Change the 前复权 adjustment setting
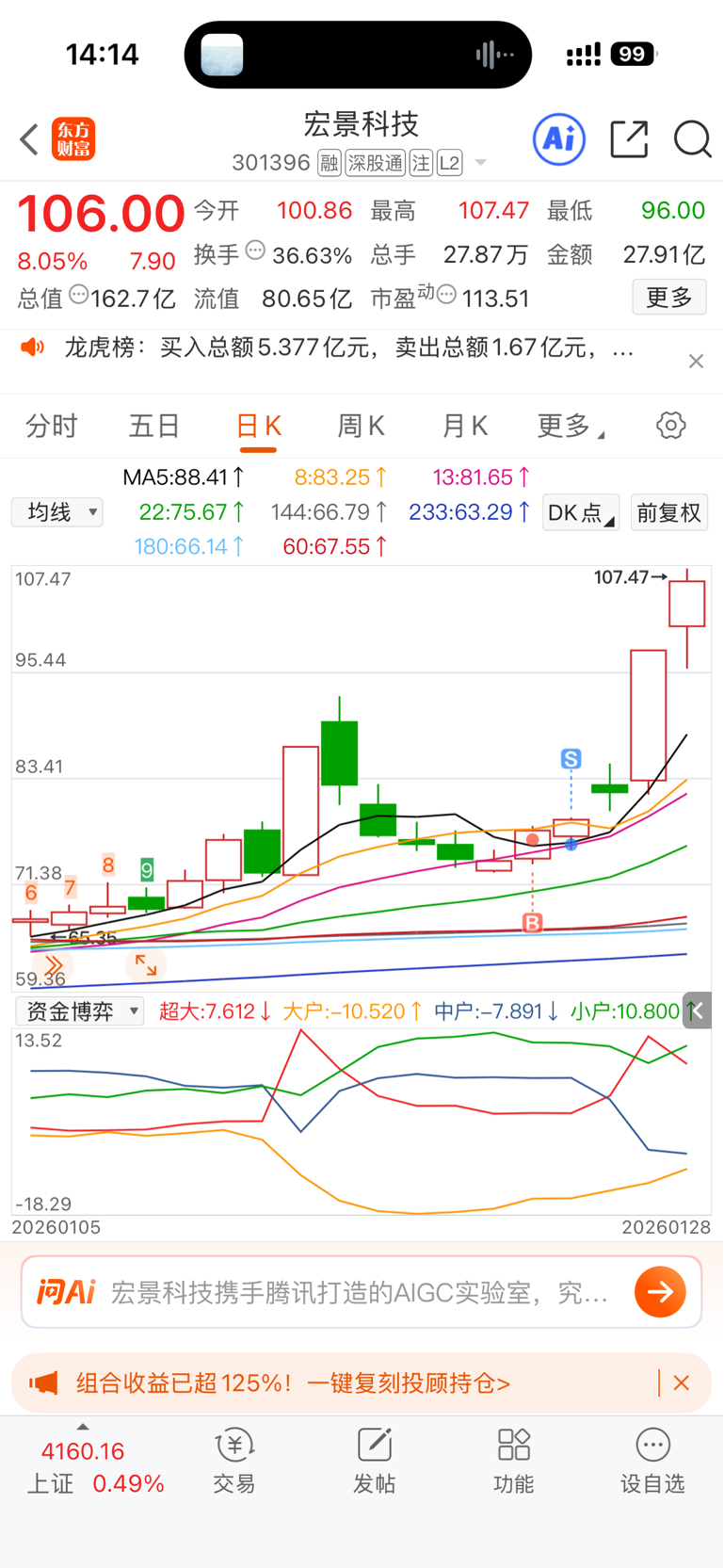 (x=668, y=512)
